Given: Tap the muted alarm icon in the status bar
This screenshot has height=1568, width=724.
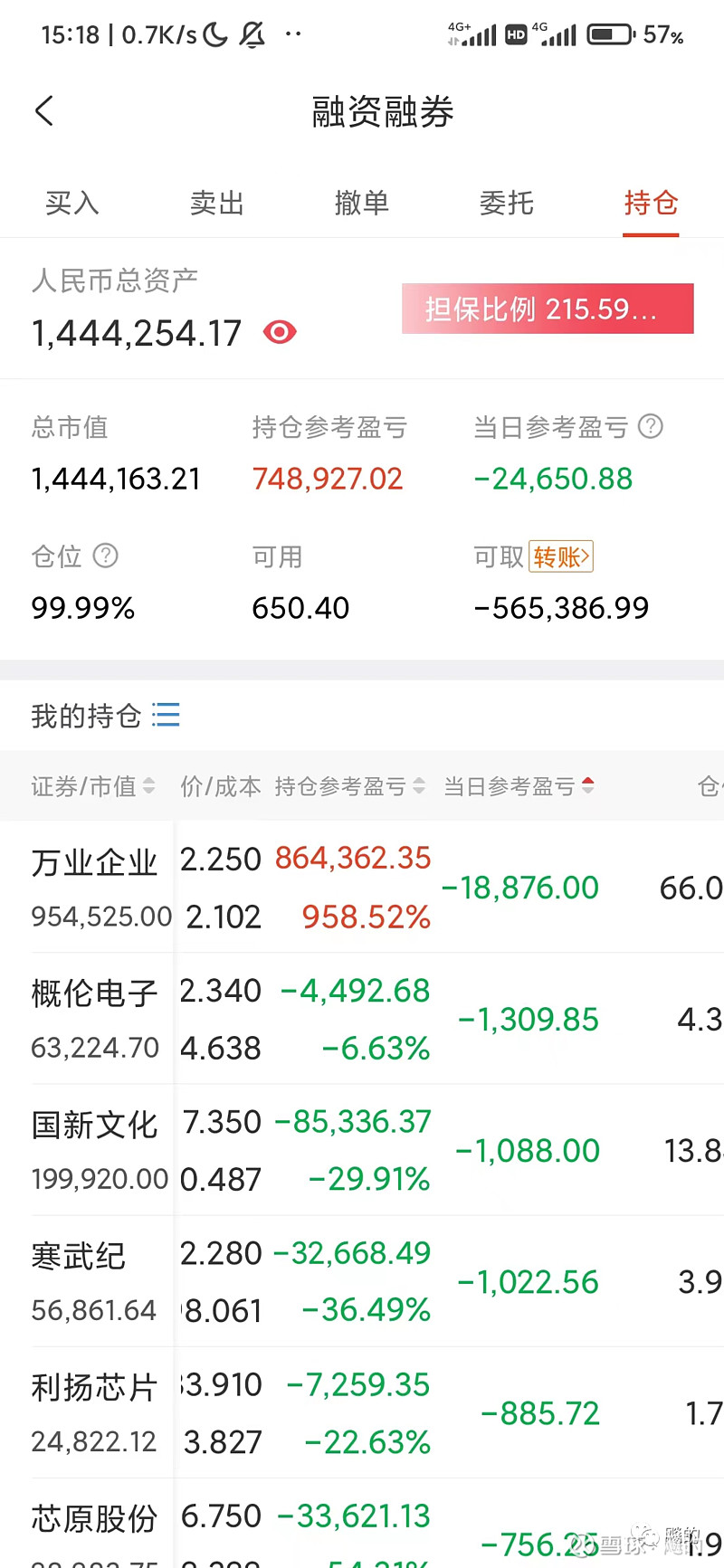Looking at the screenshot, I should point(252,34).
